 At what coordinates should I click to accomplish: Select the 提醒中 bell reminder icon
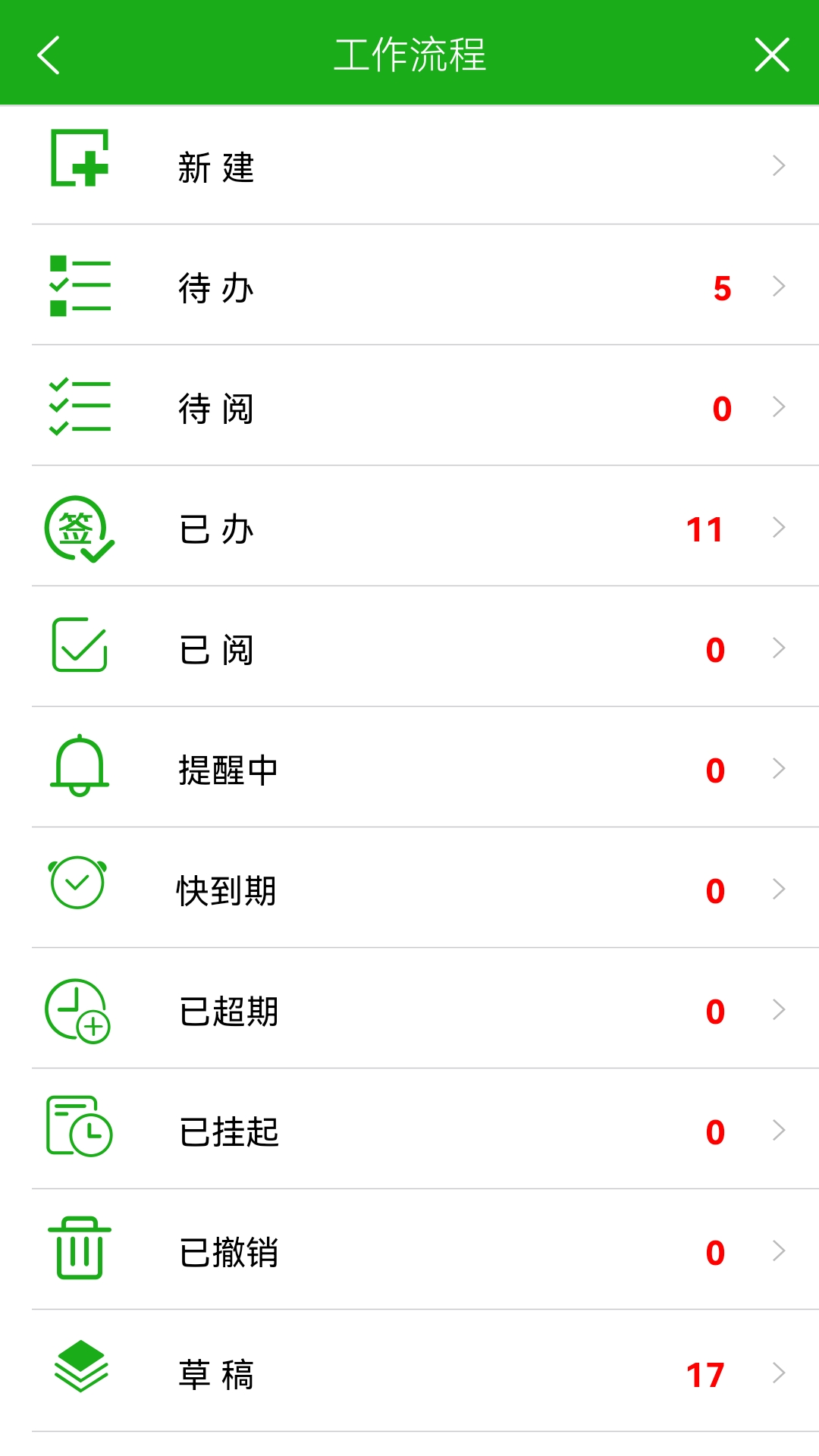[x=80, y=768]
